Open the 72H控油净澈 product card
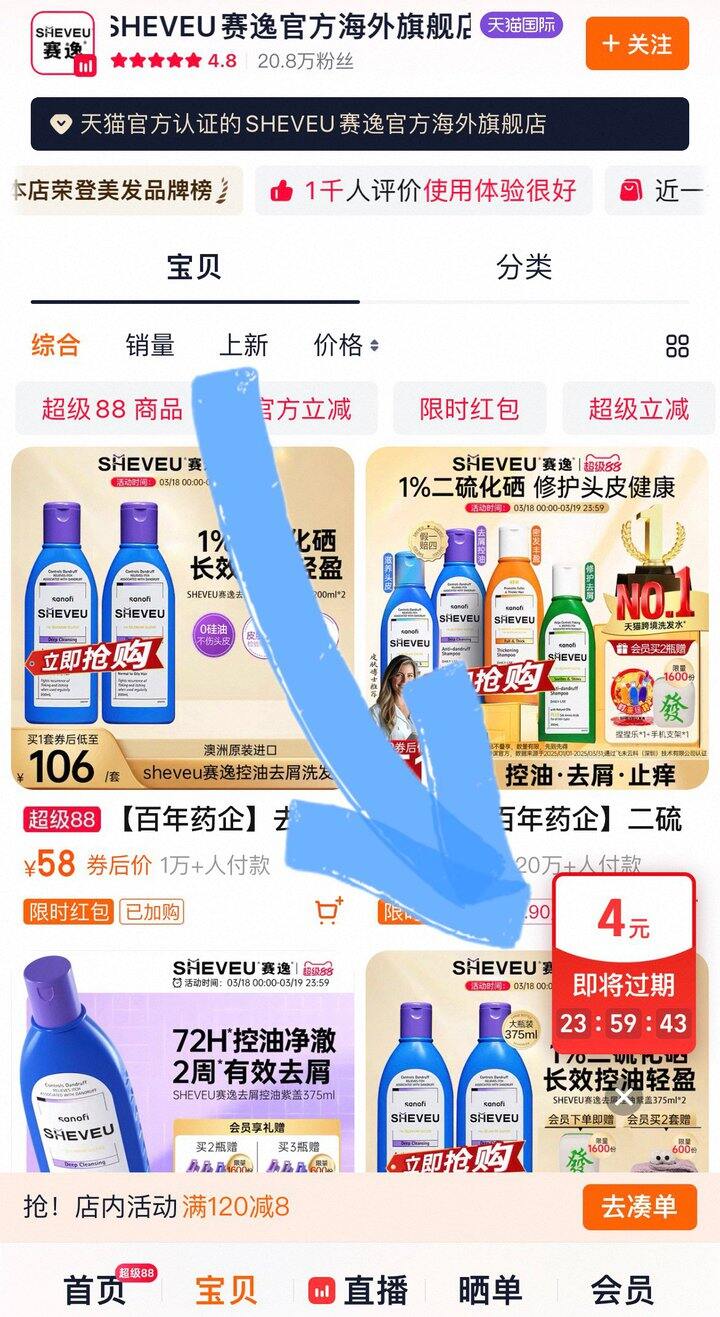Image resolution: width=720 pixels, height=1317 pixels. coord(182,1060)
